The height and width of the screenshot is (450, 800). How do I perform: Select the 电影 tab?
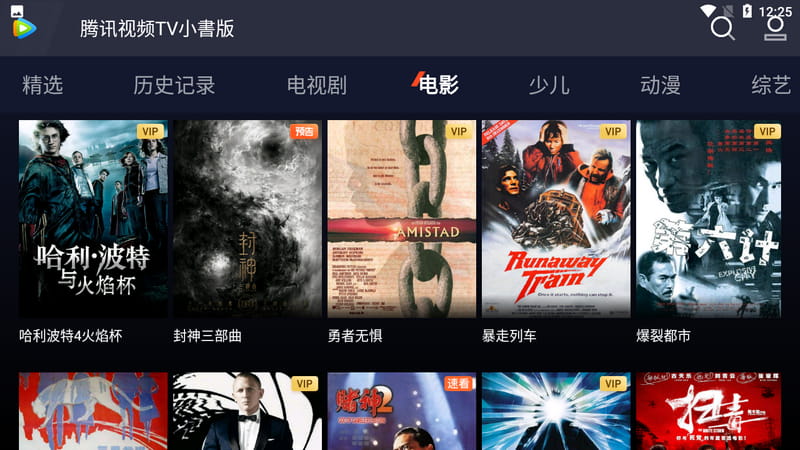438,85
